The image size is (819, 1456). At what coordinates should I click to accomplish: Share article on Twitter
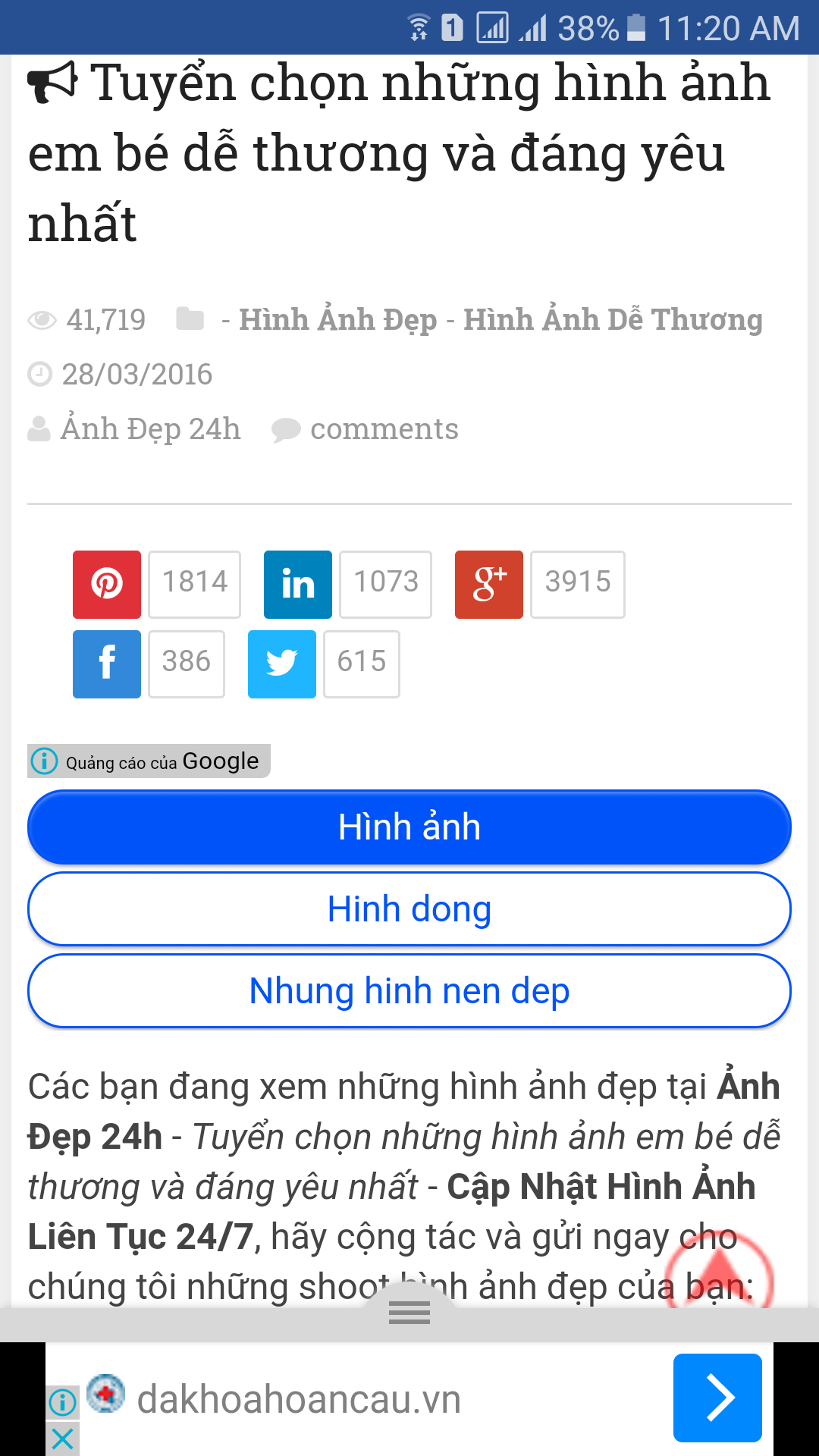(281, 664)
